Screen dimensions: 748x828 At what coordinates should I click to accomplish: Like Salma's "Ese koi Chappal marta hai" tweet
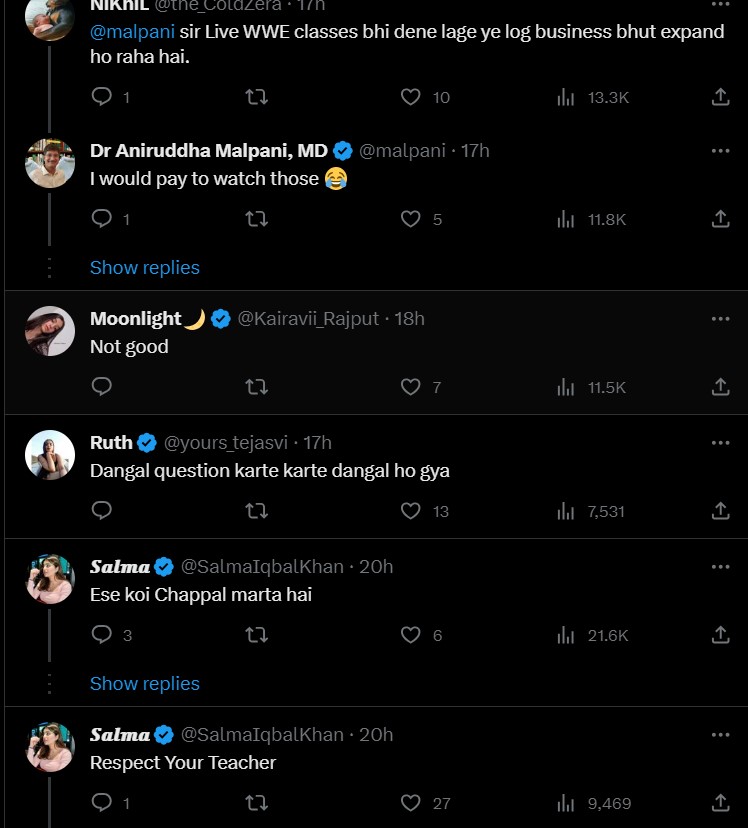[410, 635]
